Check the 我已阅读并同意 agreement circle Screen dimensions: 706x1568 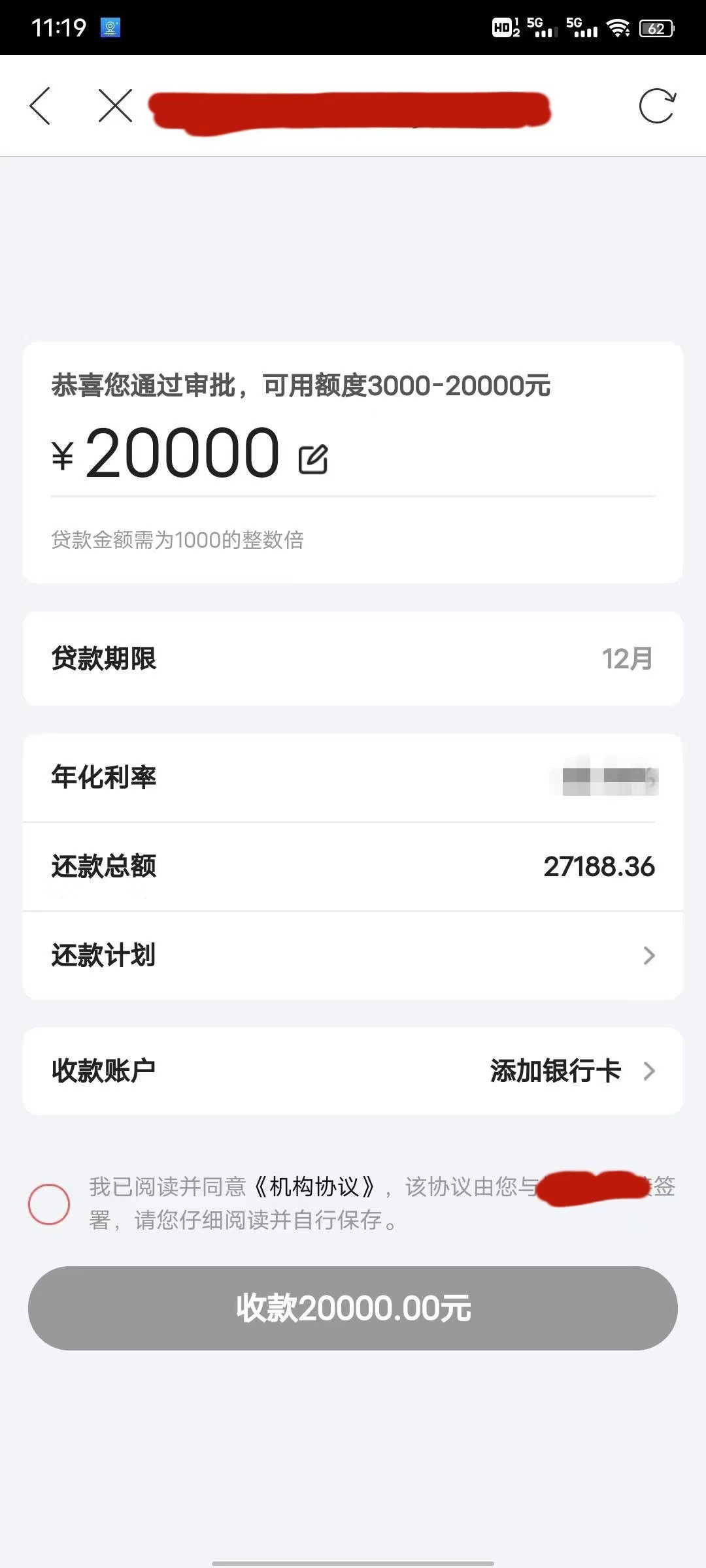point(49,1203)
